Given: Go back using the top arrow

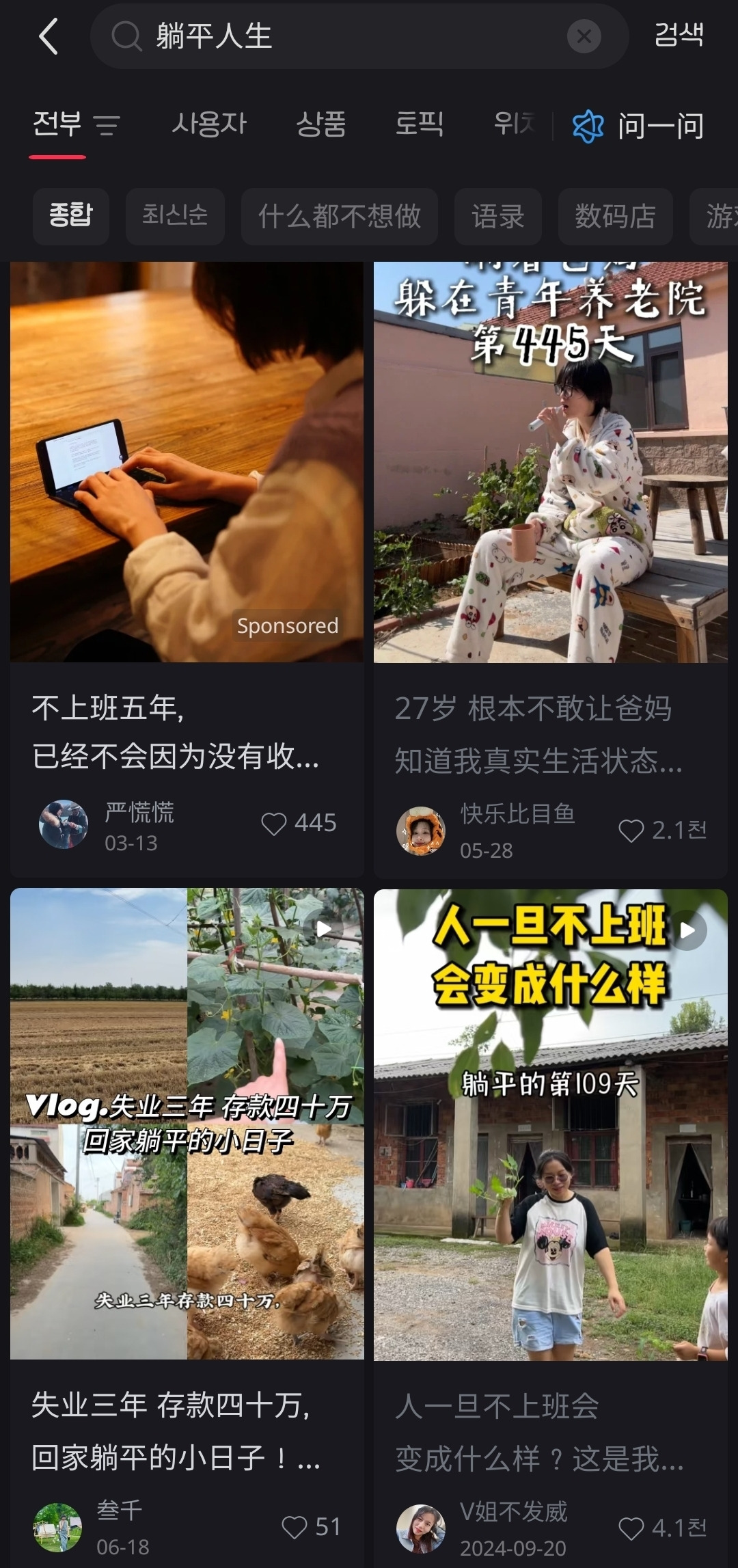Looking at the screenshot, I should 48,36.
